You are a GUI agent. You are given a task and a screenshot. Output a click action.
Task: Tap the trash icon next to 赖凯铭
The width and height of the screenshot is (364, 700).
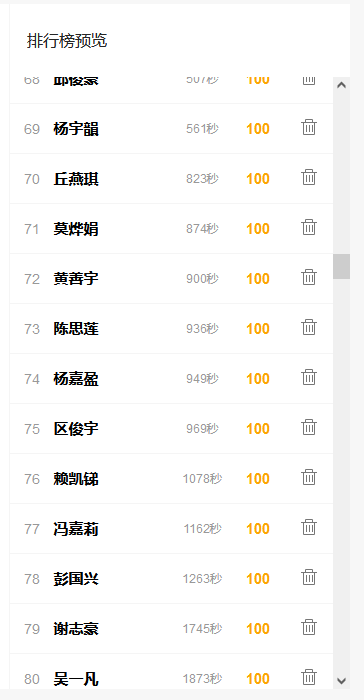(x=309, y=477)
